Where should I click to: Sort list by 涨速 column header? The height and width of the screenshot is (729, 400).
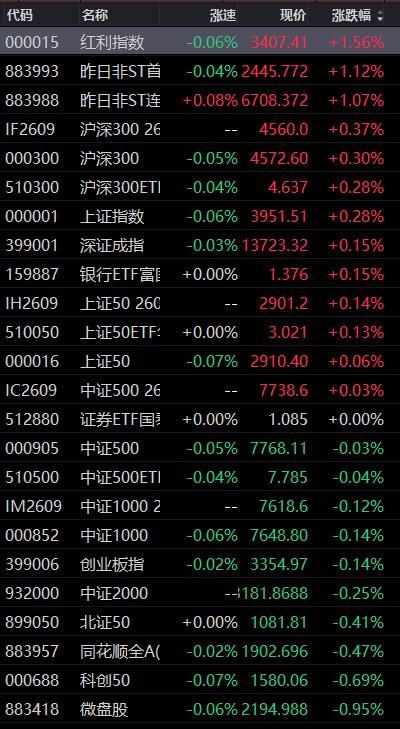[223, 15]
